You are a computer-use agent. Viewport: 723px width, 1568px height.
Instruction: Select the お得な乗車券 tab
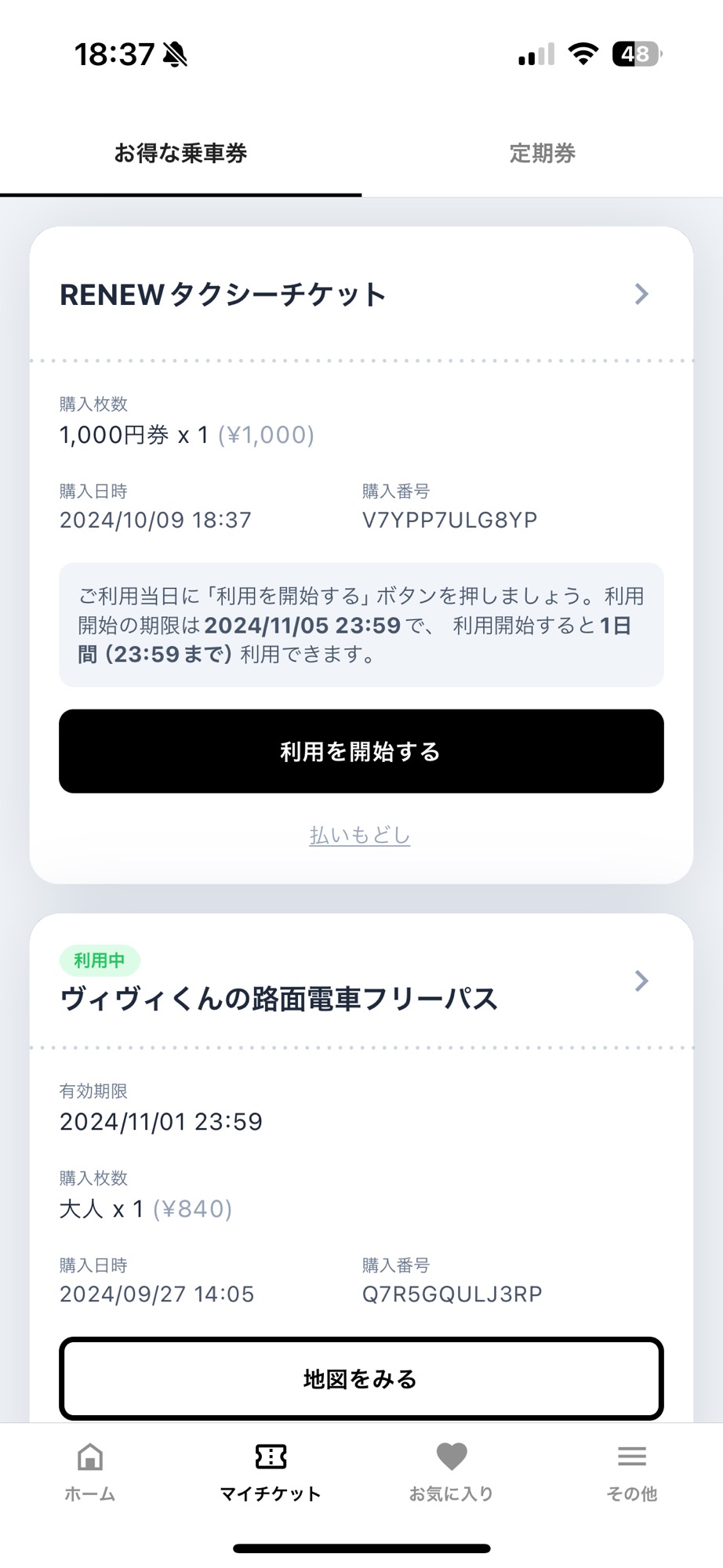click(180, 153)
